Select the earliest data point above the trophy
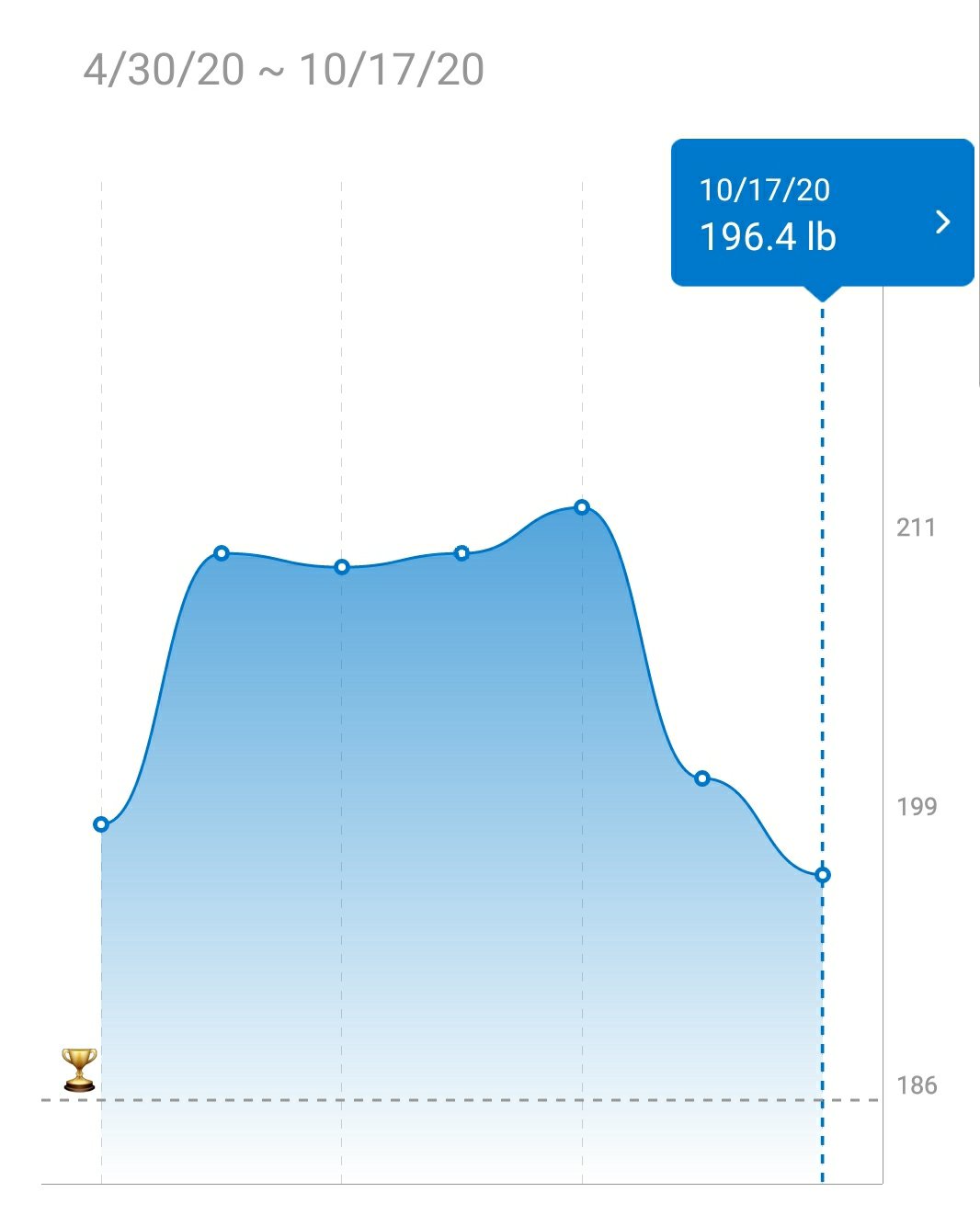 tap(101, 824)
